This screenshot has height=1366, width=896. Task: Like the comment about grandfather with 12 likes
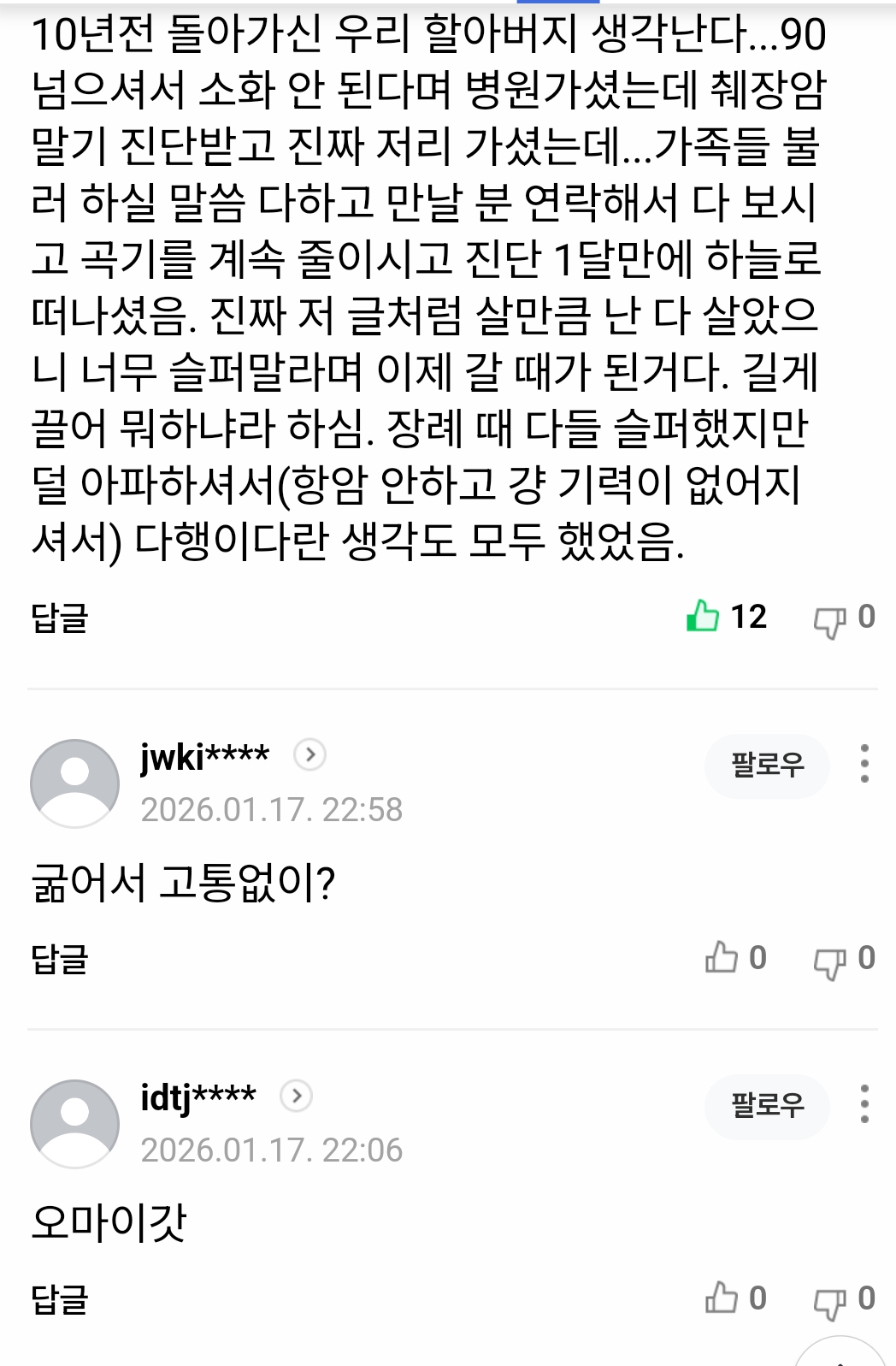click(x=704, y=616)
